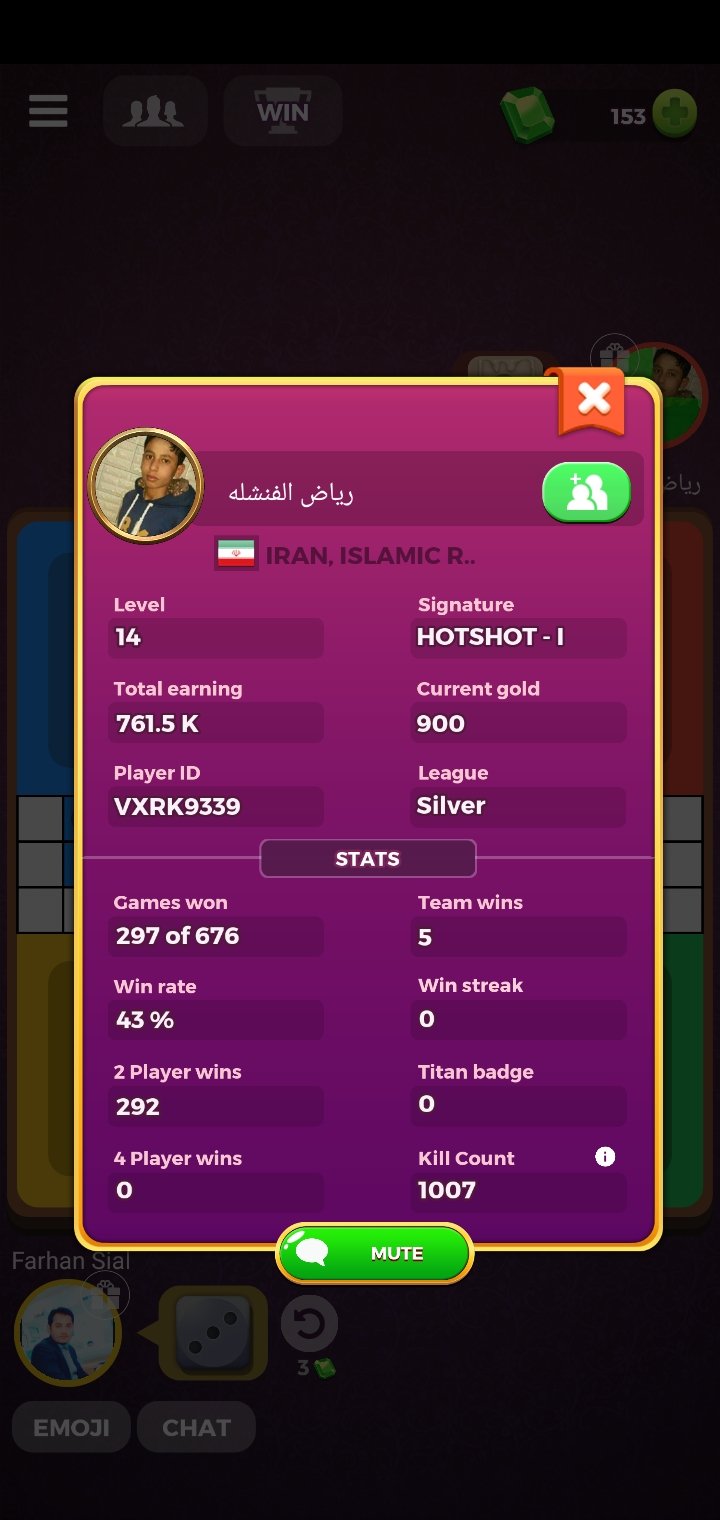Send friend request to this player
Screen dimensions: 720x1520
pyautogui.click(x=586, y=493)
